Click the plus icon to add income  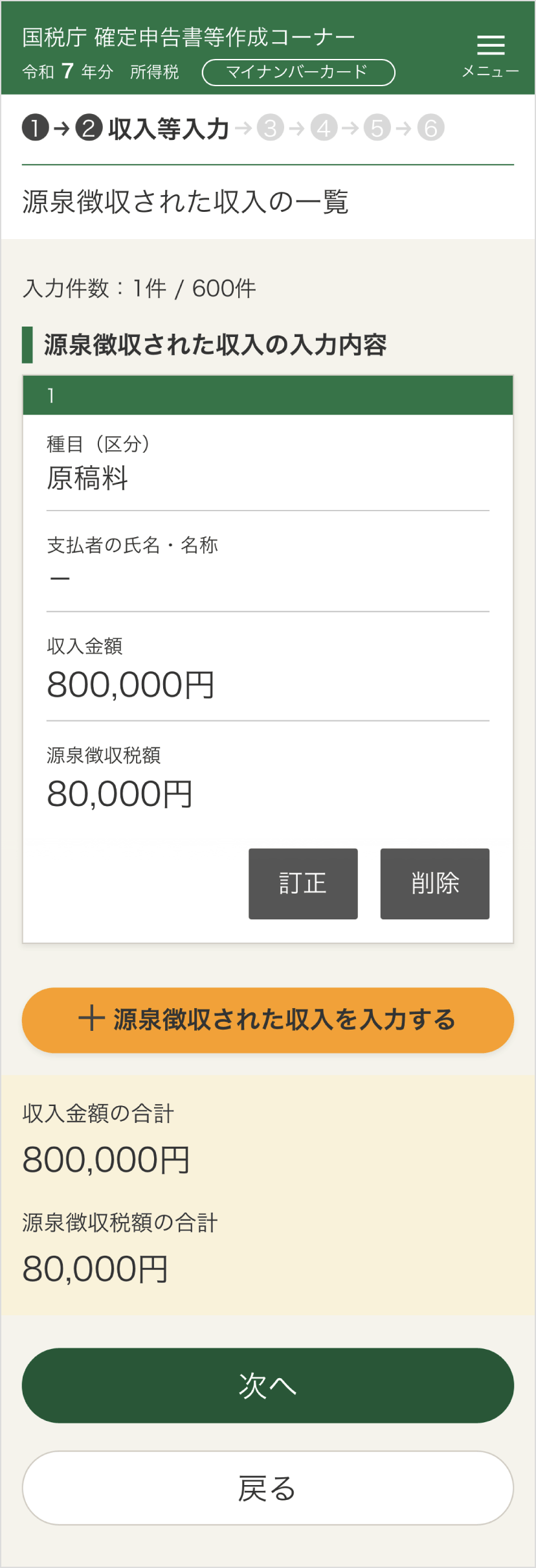tap(91, 1019)
